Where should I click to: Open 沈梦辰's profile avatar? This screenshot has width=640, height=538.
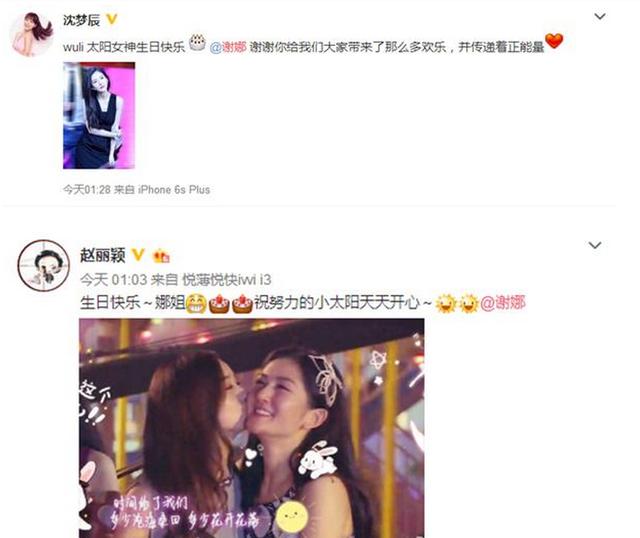(33, 35)
